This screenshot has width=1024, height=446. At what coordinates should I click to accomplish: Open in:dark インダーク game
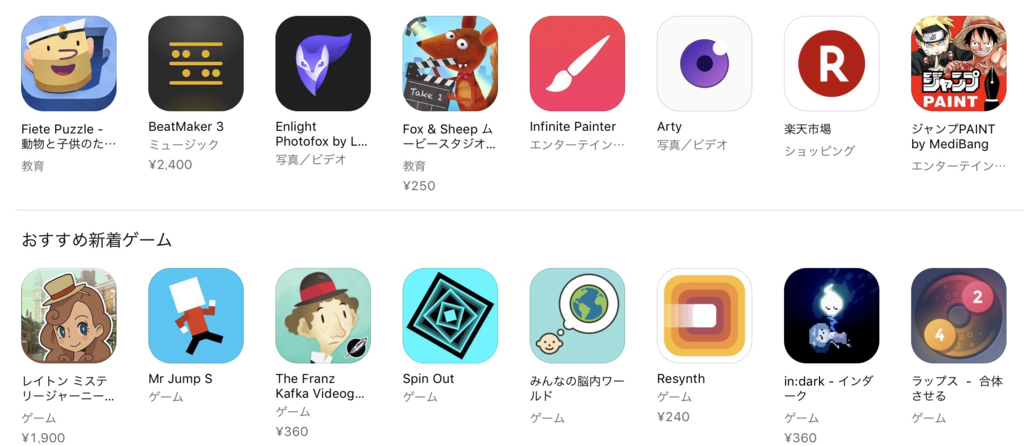point(831,315)
